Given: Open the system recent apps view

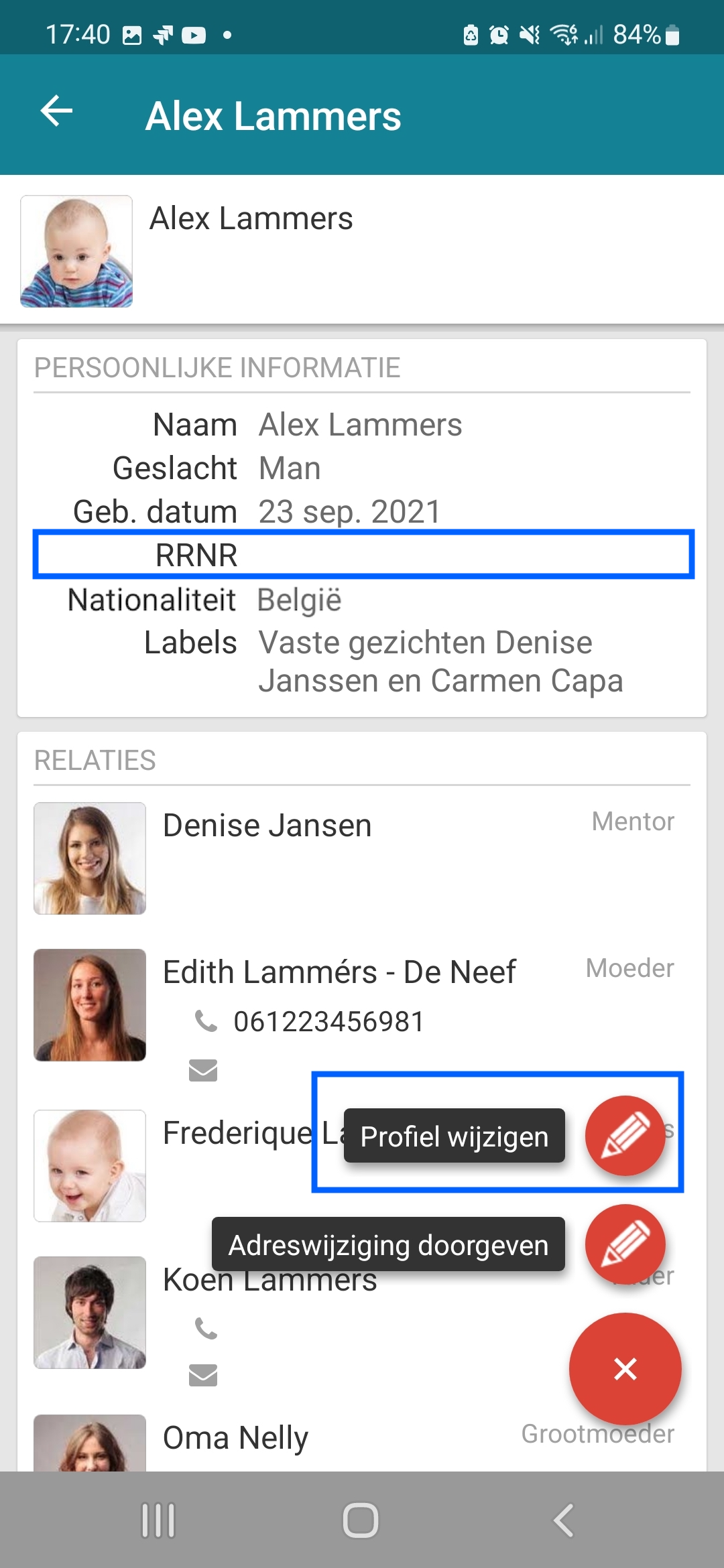Looking at the screenshot, I should 158,1520.
